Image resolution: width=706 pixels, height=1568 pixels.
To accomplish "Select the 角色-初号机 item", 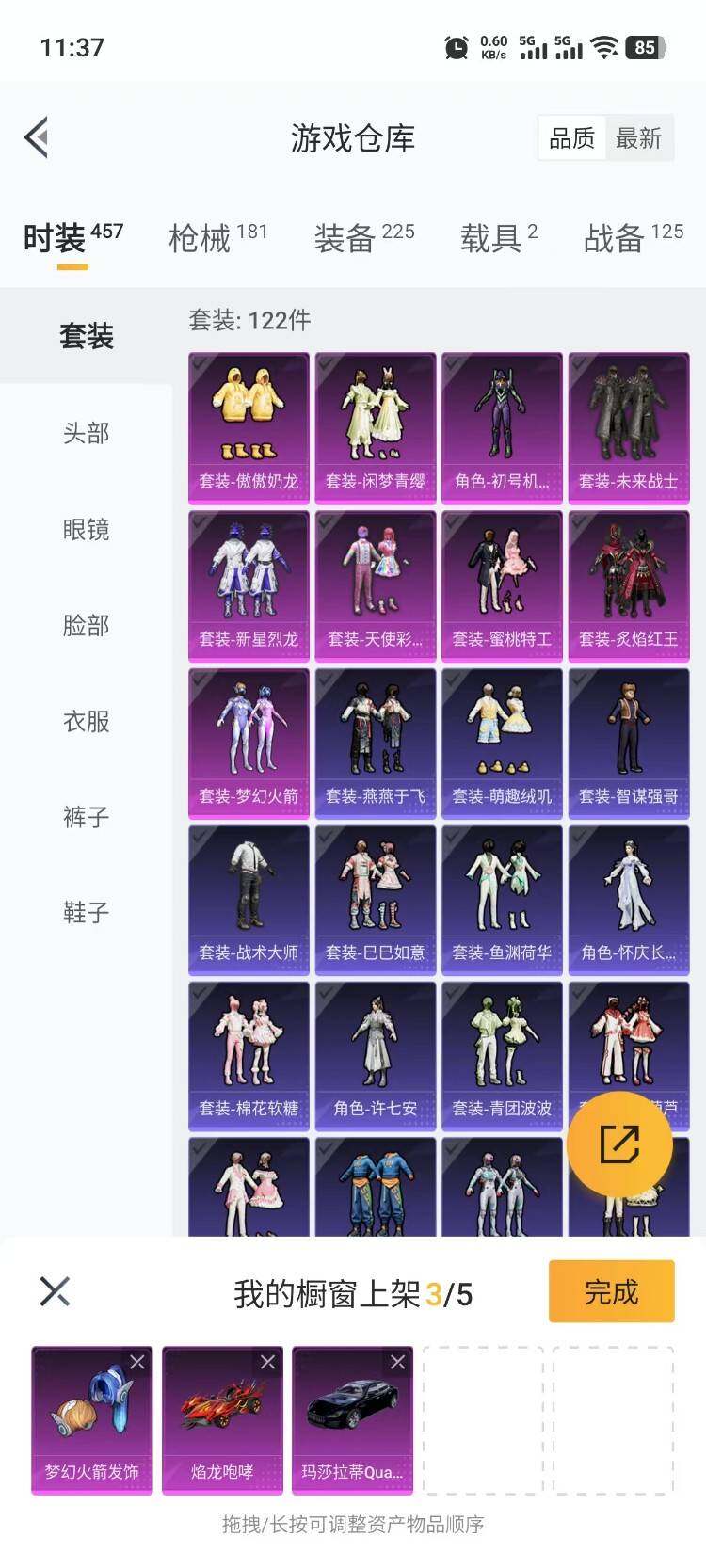I will point(502,428).
